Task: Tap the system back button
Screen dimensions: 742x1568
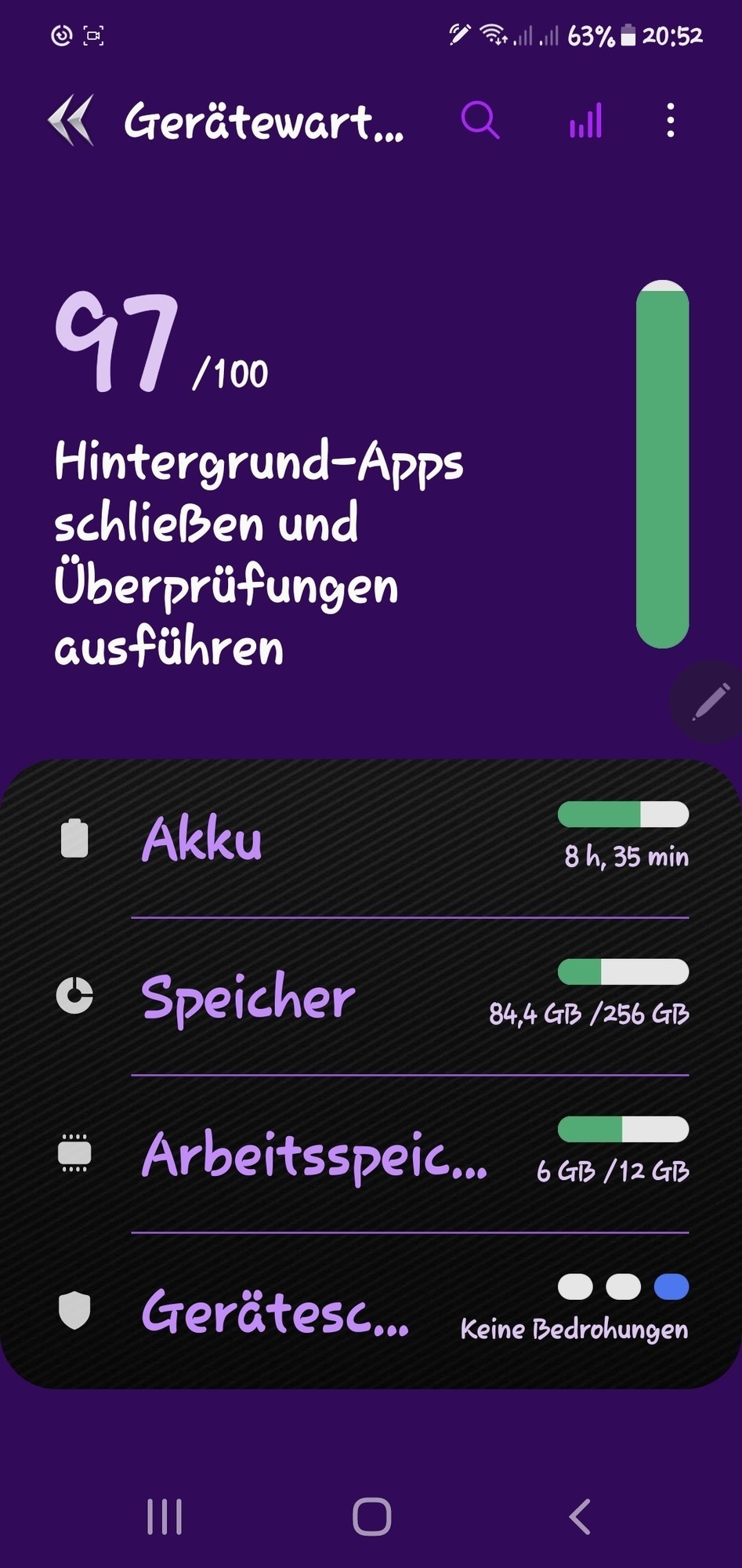Action: [x=580, y=1517]
